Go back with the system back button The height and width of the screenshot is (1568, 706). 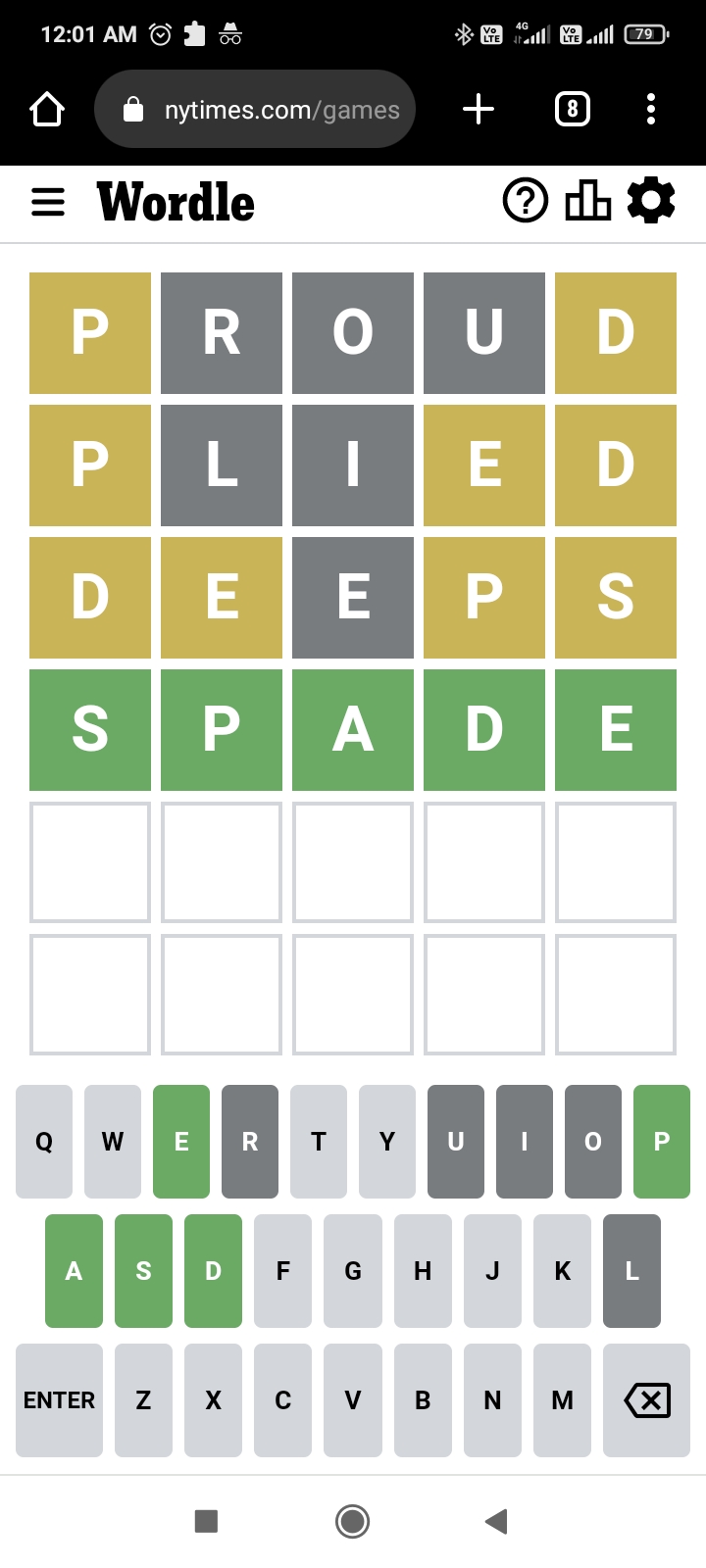[496, 1521]
